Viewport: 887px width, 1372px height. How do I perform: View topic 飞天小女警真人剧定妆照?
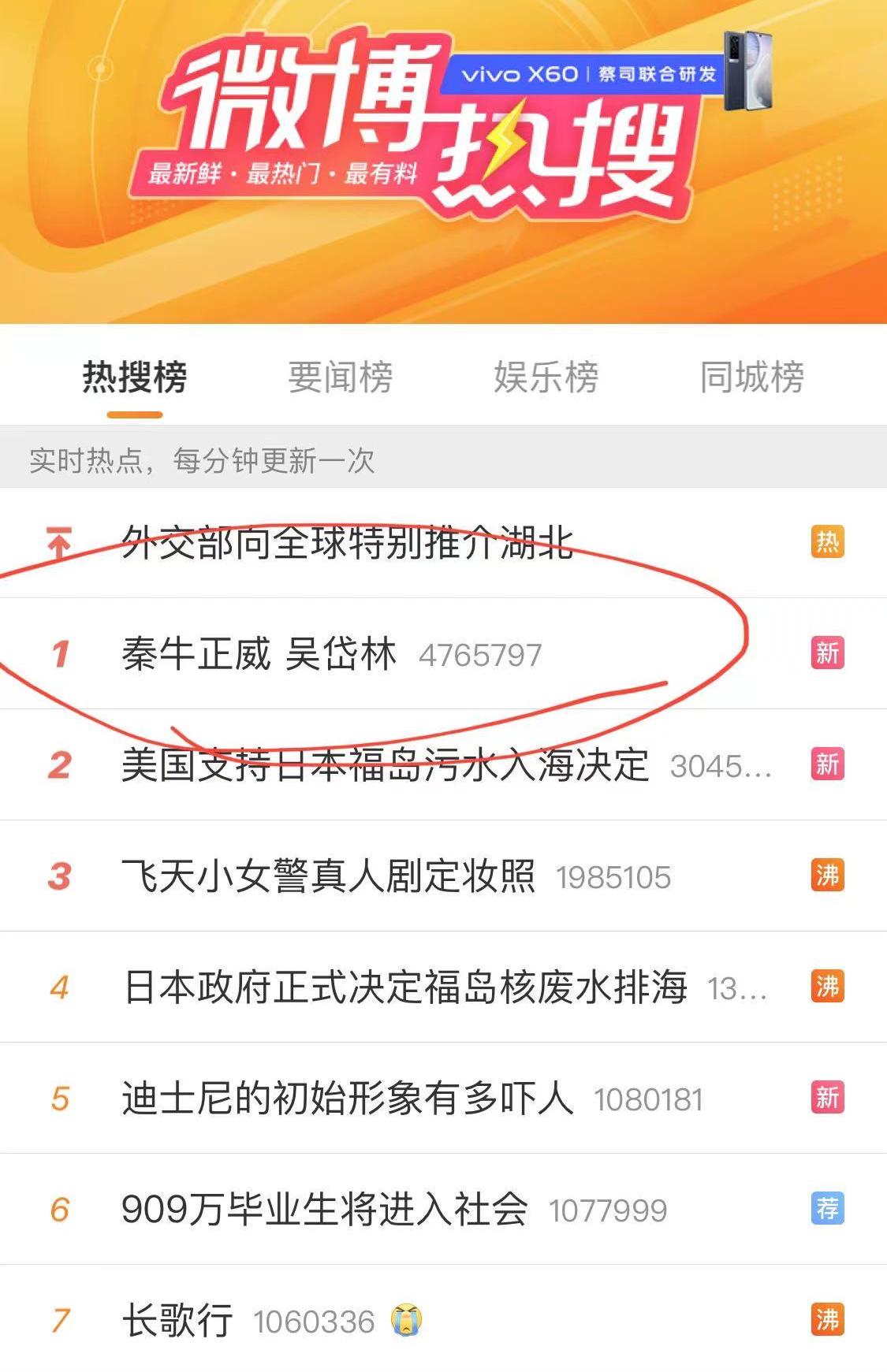[328, 876]
